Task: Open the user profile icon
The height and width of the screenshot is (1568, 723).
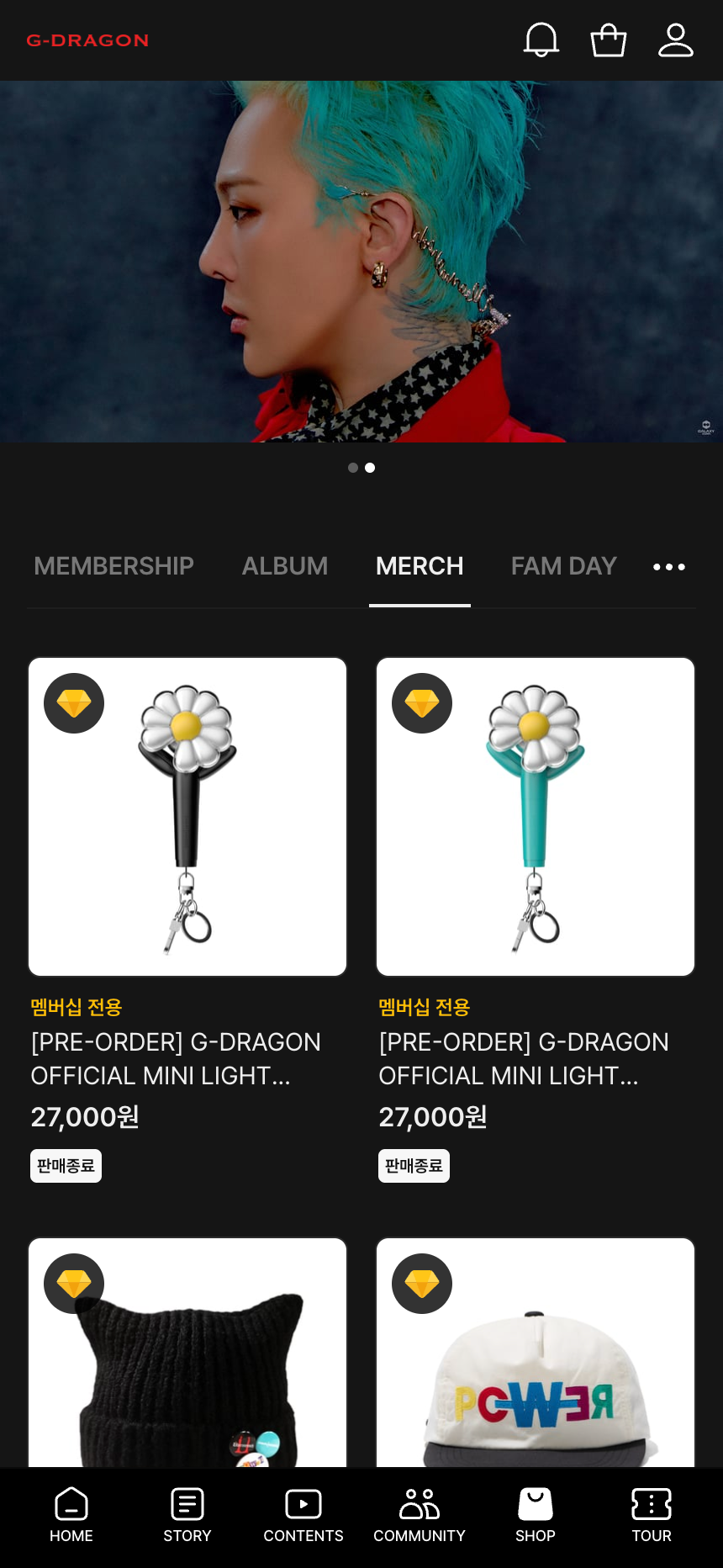Action: (x=675, y=40)
